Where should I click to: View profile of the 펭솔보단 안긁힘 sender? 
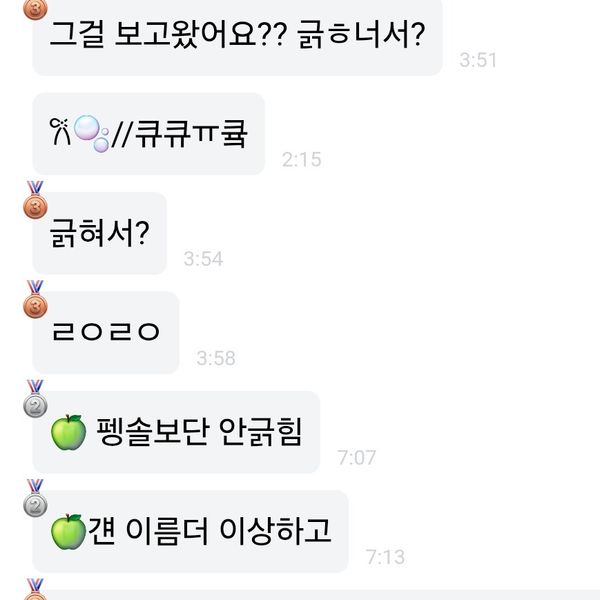click(x=36, y=398)
